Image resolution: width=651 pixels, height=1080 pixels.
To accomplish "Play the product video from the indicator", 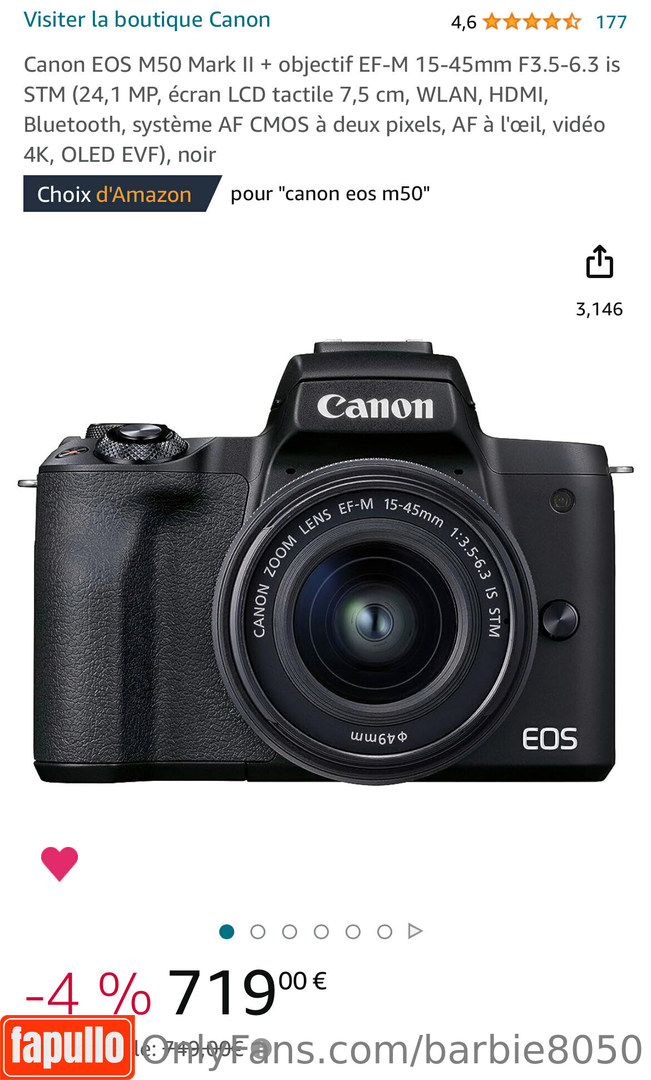I will pyautogui.click(x=415, y=931).
